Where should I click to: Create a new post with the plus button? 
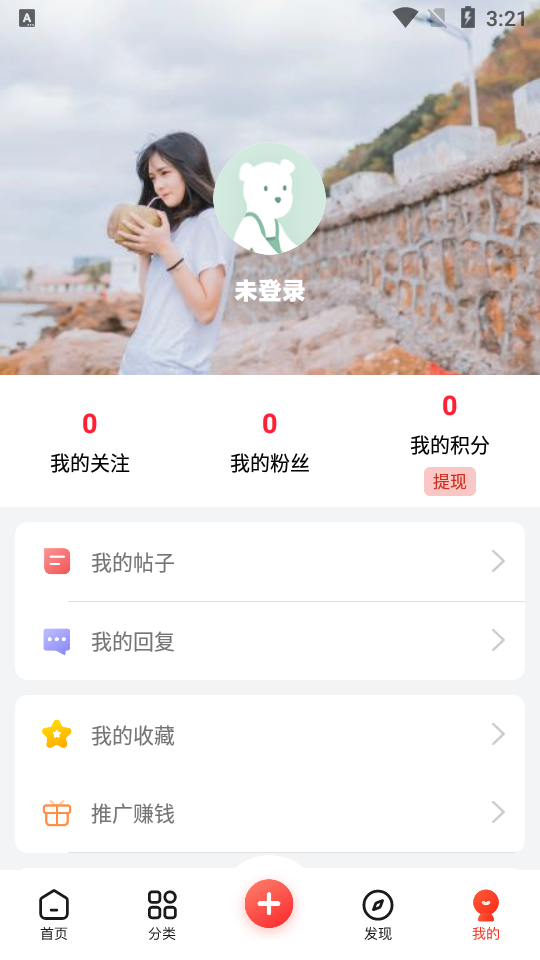(269, 904)
